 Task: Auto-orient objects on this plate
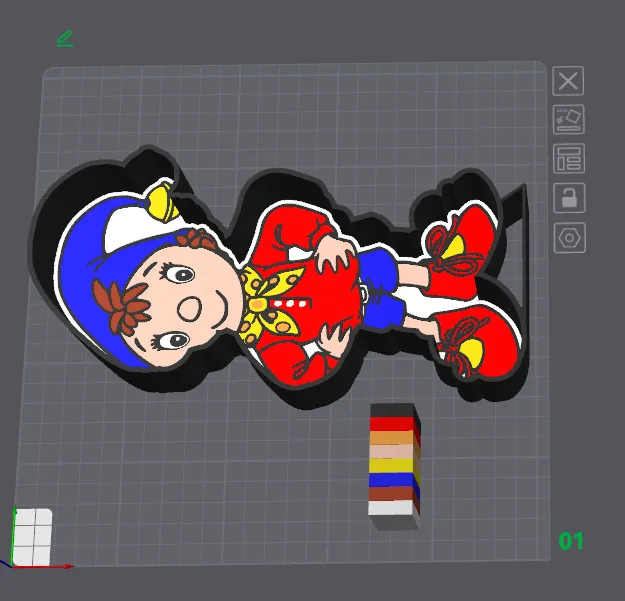[x=568, y=119]
